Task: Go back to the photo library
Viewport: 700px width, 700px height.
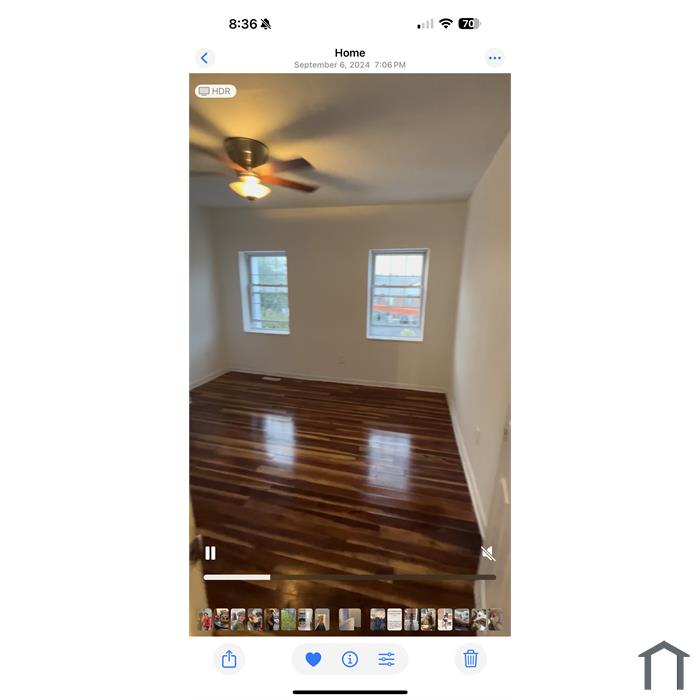Action: [x=205, y=58]
